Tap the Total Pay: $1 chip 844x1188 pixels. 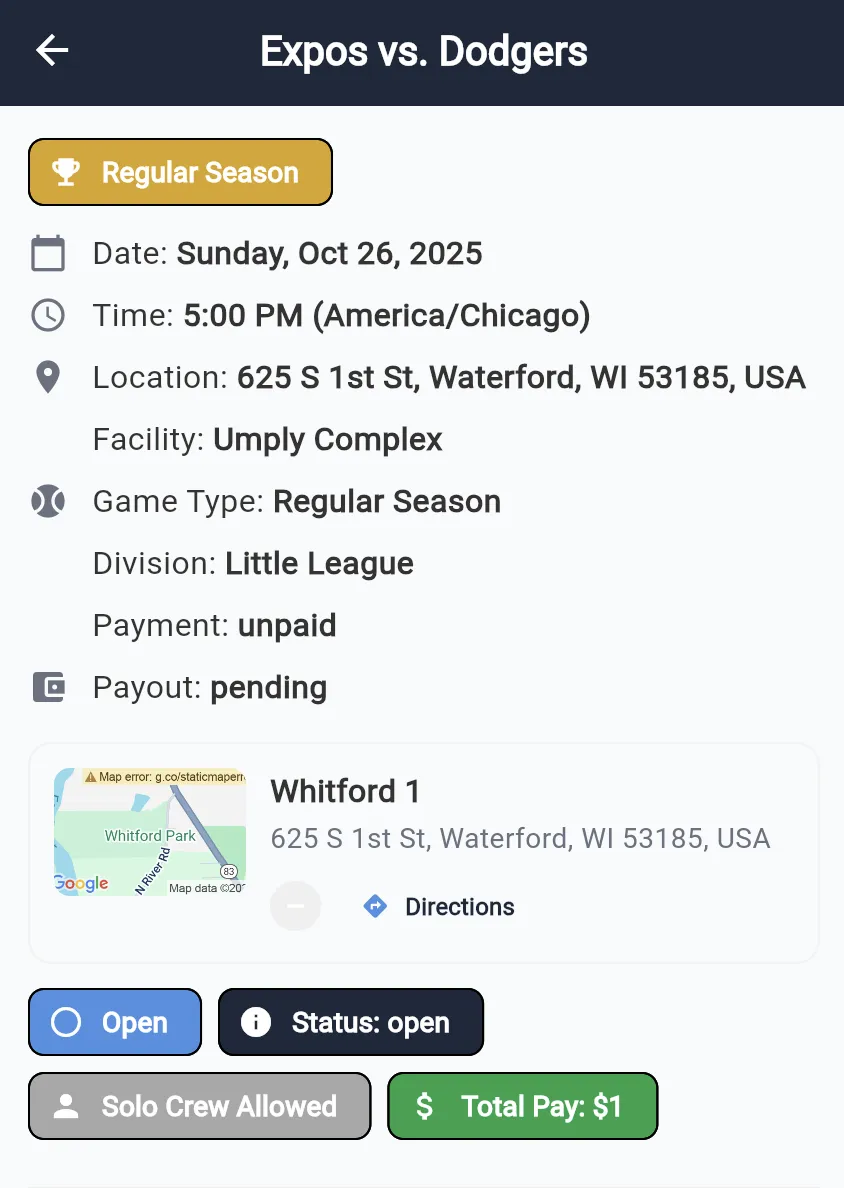[x=522, y=1106]
